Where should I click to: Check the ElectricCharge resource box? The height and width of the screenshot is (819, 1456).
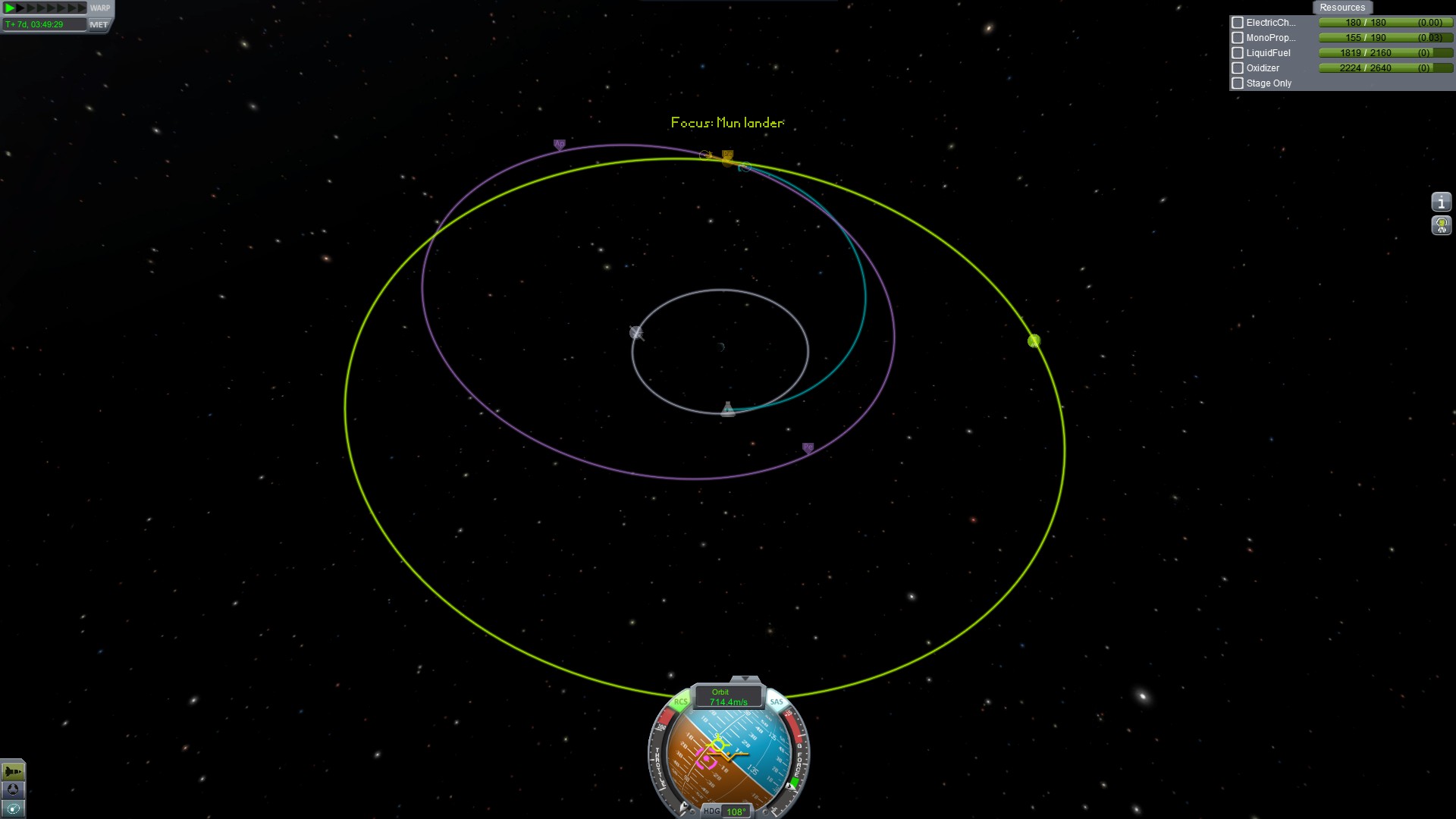click(x=1238, y=23)
